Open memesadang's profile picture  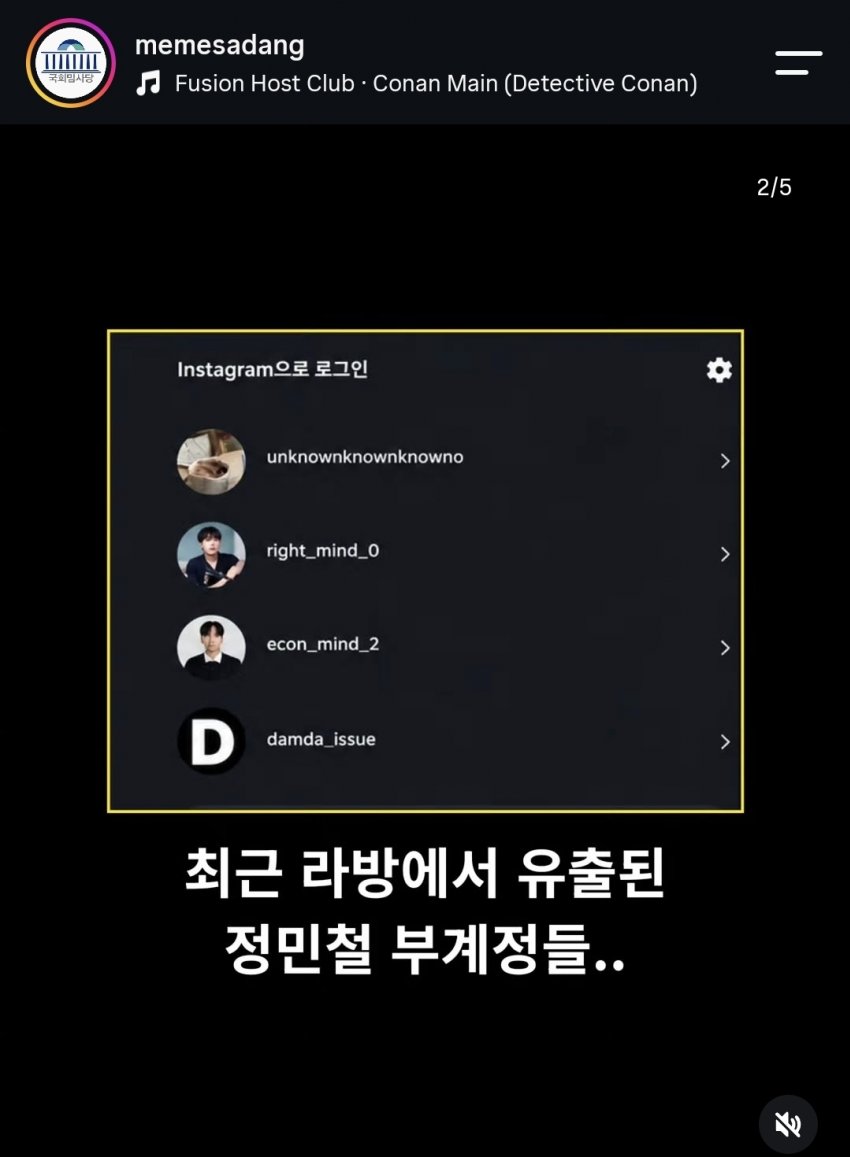71,63
